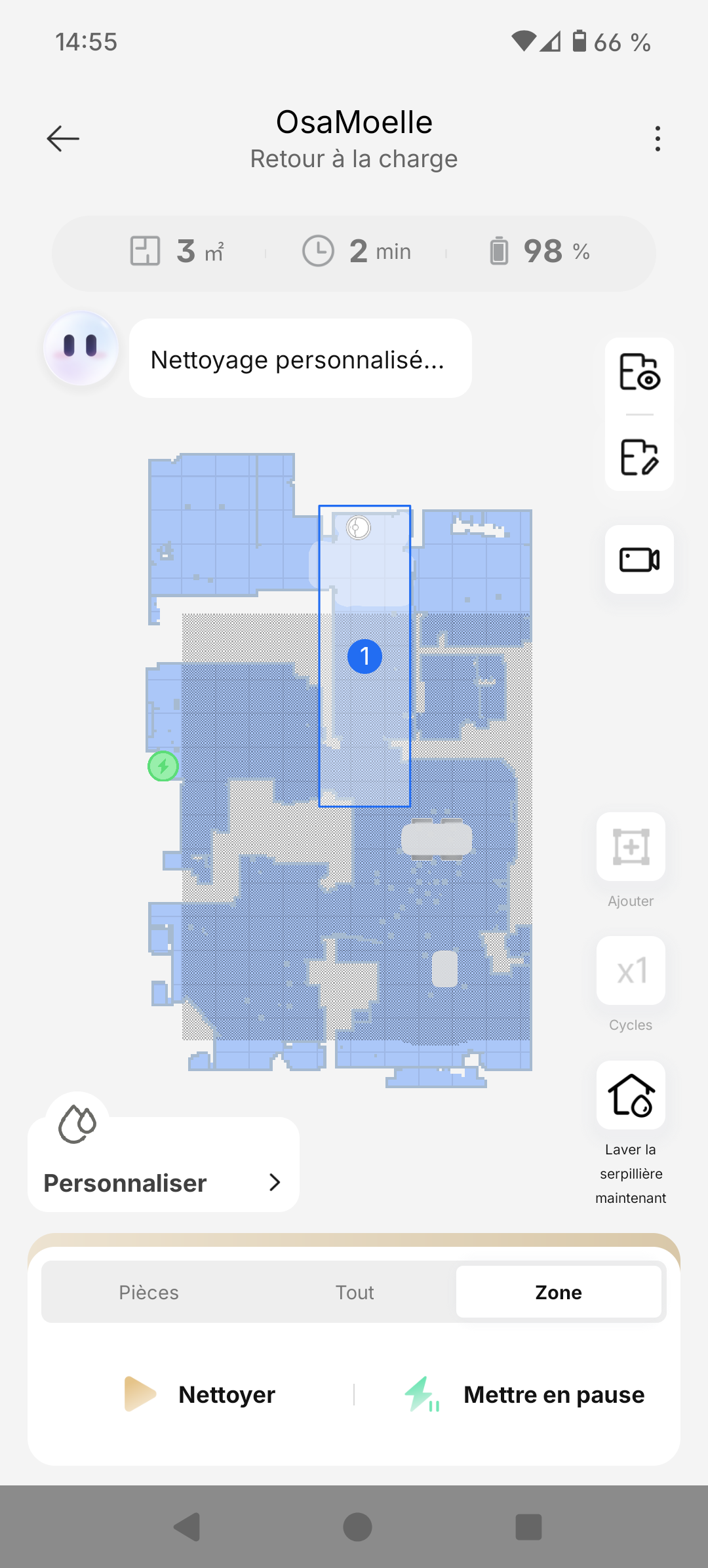Add a new cleaning zone with Ajouter
The height and width of the screenshot is (1568, 708).
[631, 847]
